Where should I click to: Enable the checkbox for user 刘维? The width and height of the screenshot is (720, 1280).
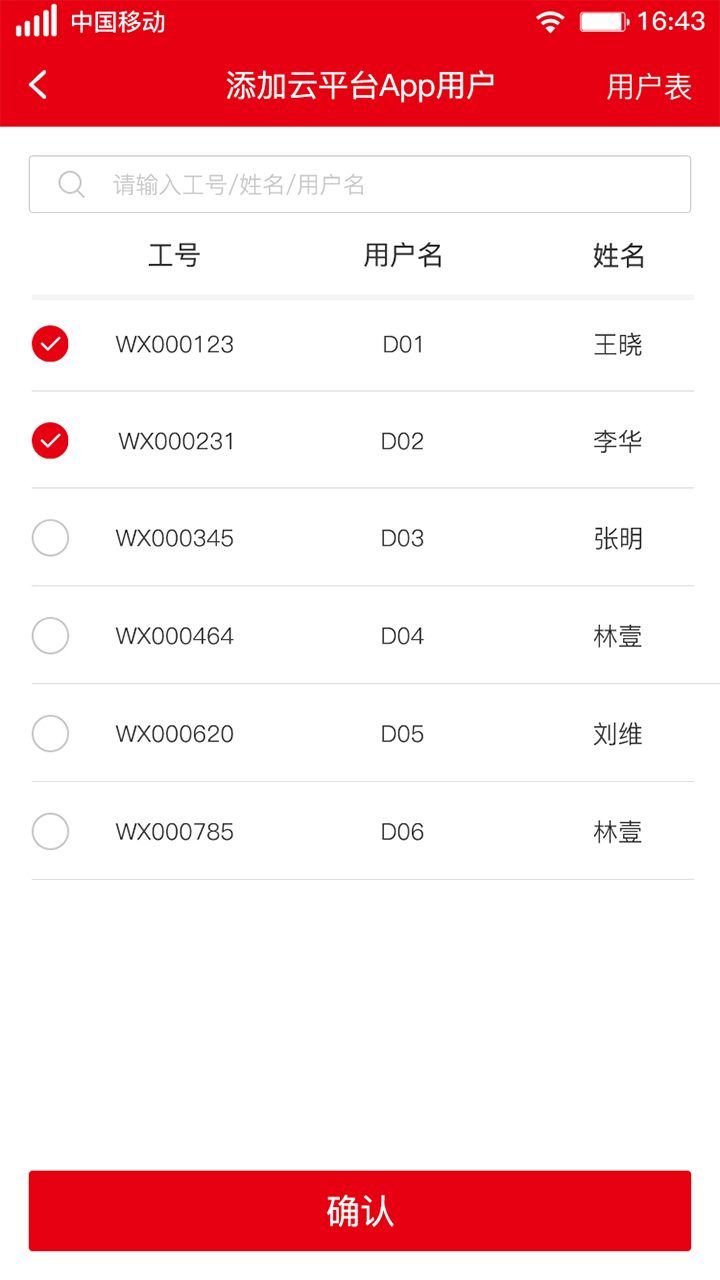(x=50, y=733)
